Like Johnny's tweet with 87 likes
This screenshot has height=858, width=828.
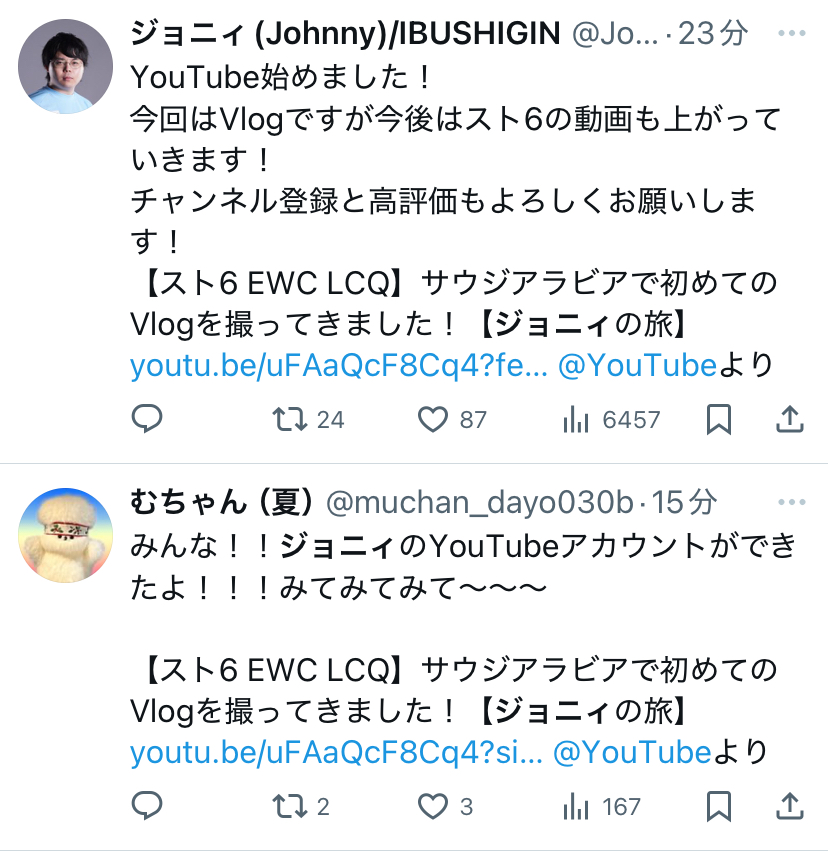433,419
